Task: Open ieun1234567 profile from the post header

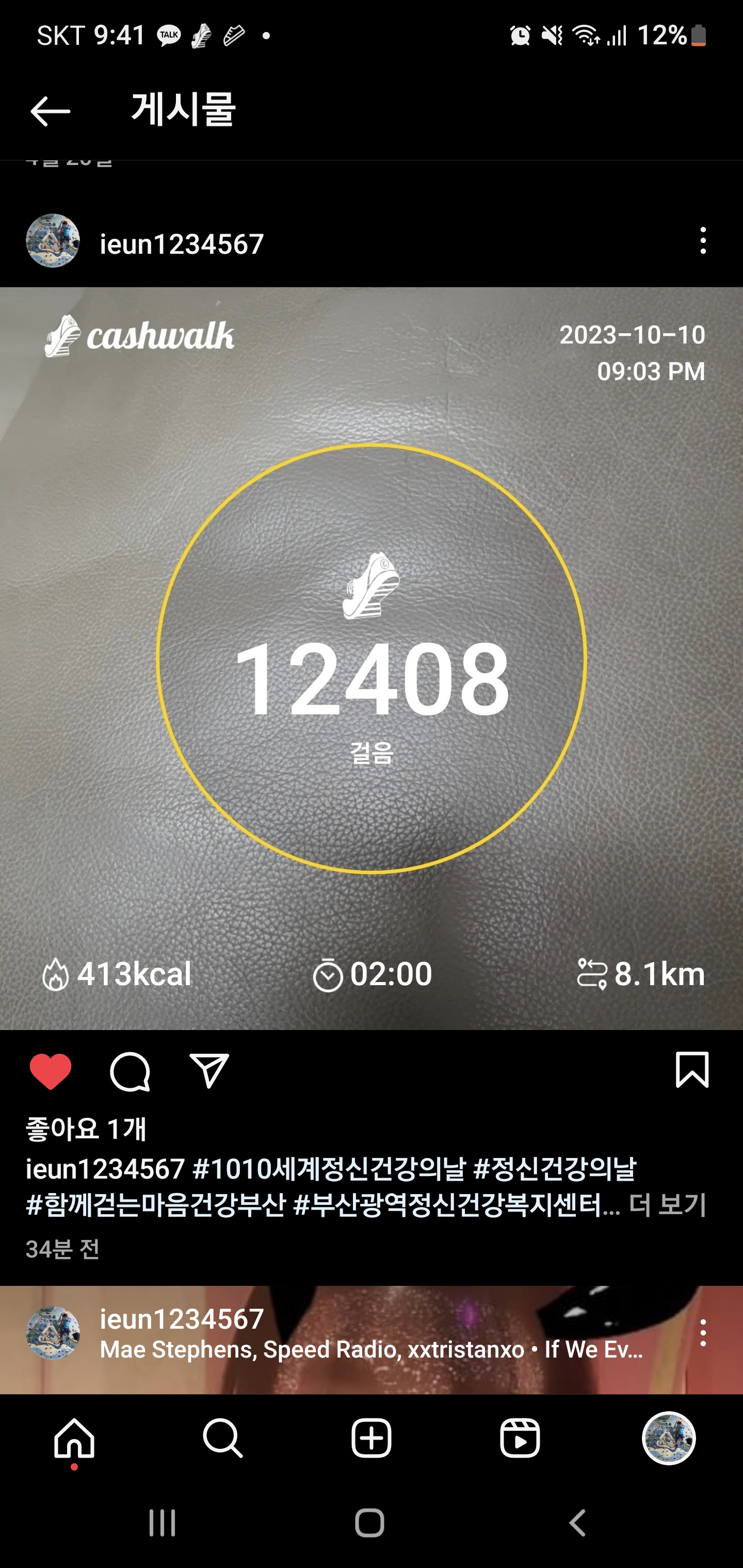Action: click(181, 244)
